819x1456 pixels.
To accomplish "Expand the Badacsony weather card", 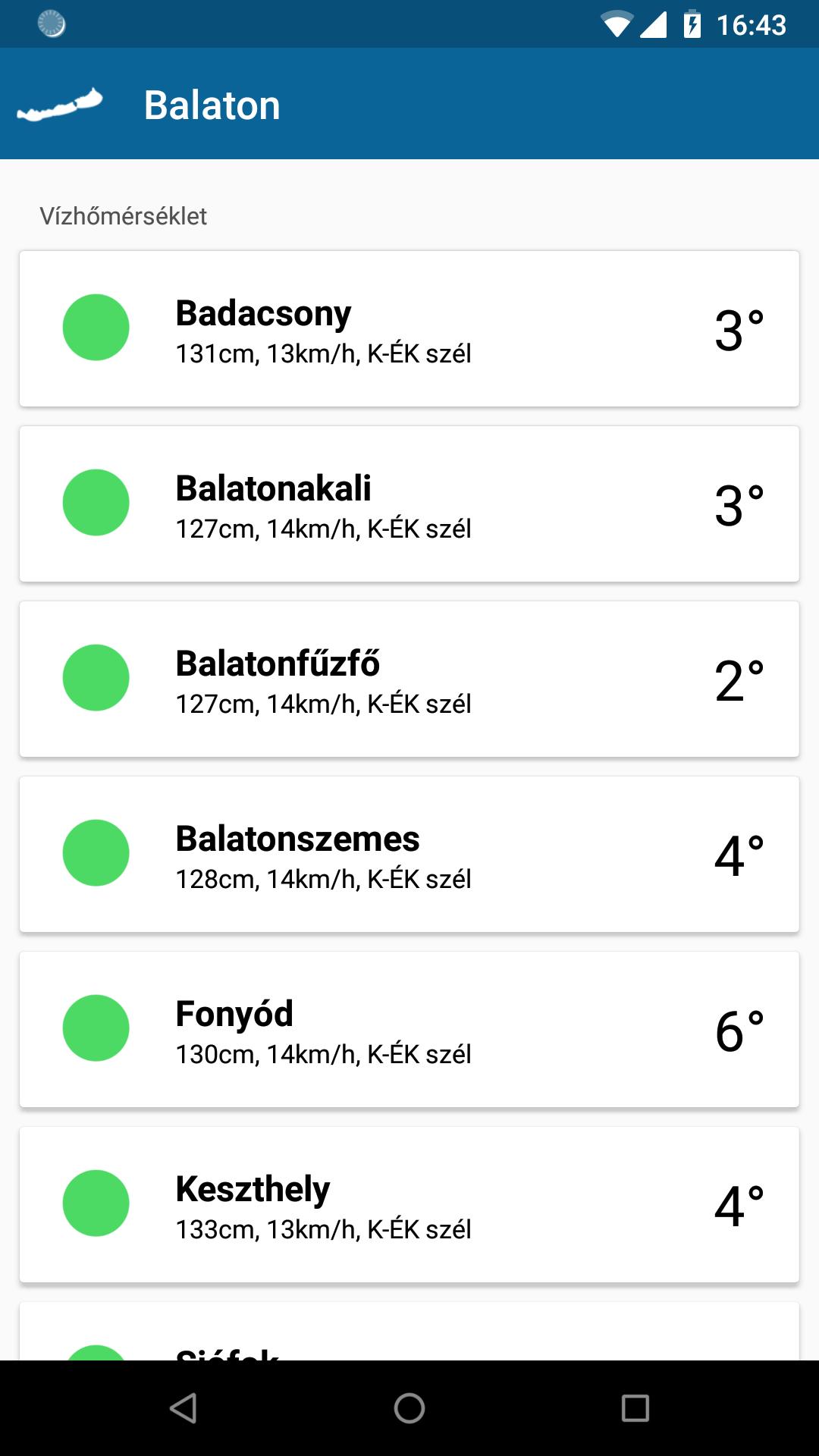I will click(409, 328).
